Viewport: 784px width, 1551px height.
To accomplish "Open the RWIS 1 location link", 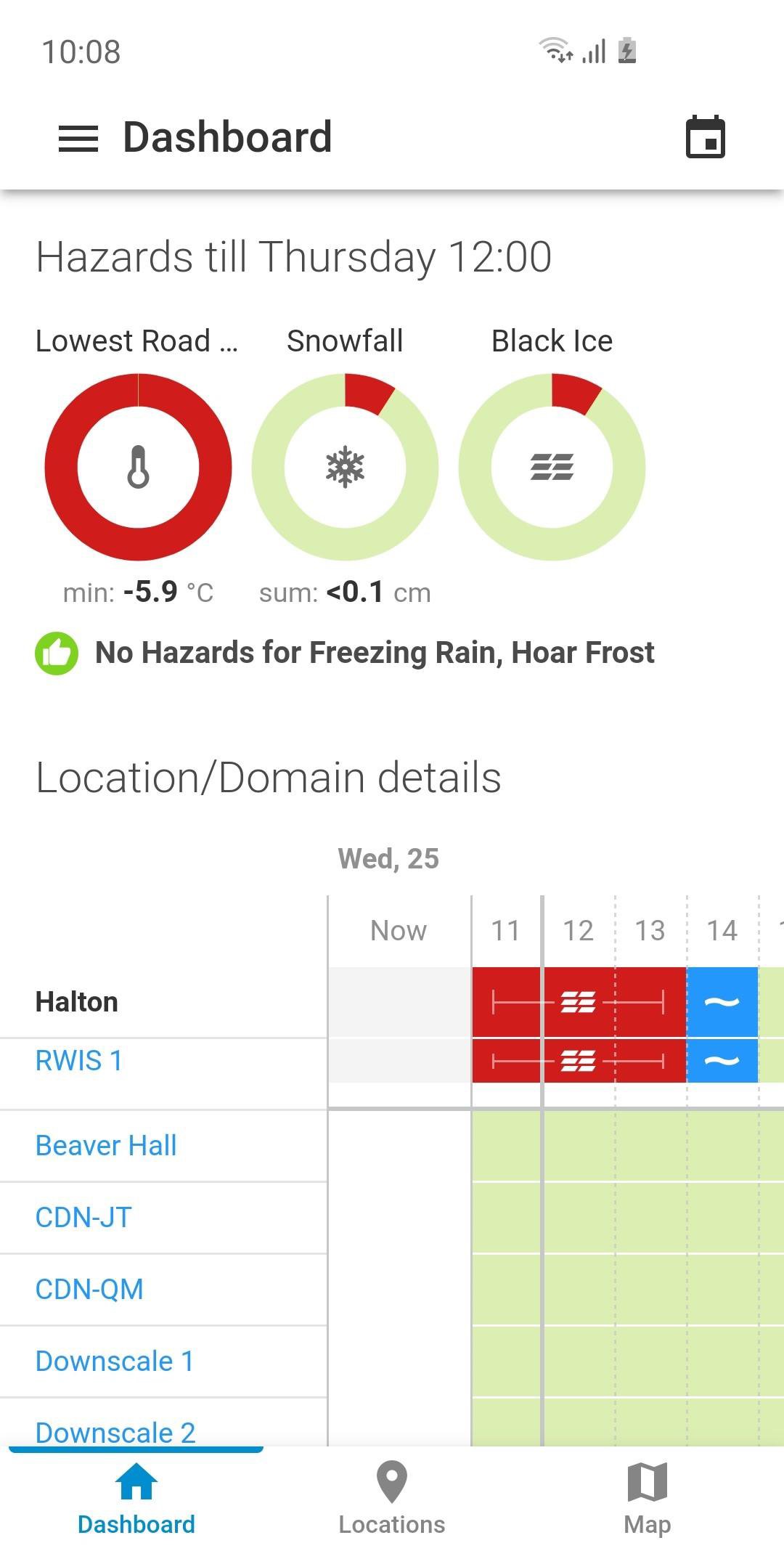I will [78, 1061].
